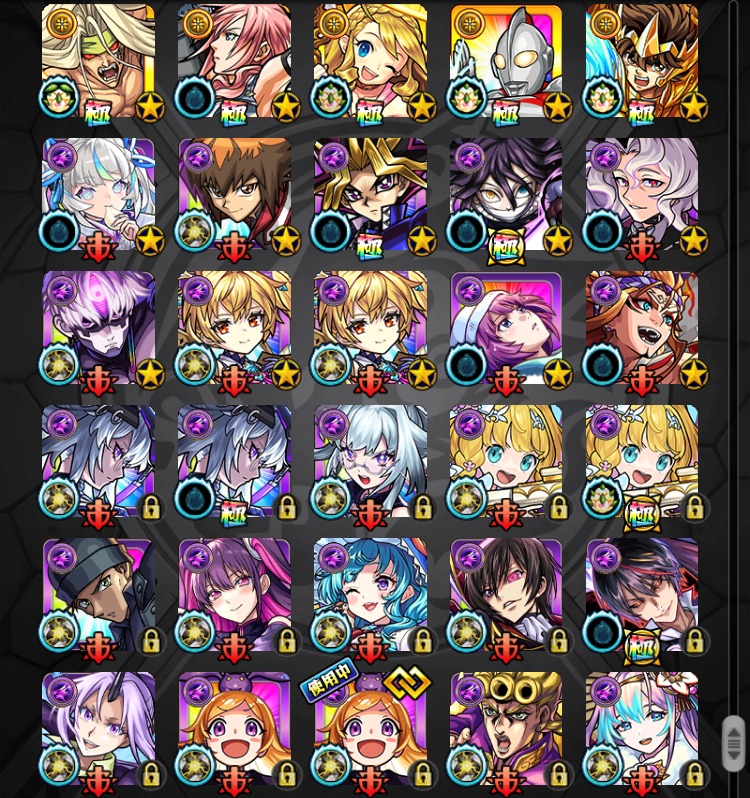Choose the sleeping pink-haired girl tile

tap(506, 328)
